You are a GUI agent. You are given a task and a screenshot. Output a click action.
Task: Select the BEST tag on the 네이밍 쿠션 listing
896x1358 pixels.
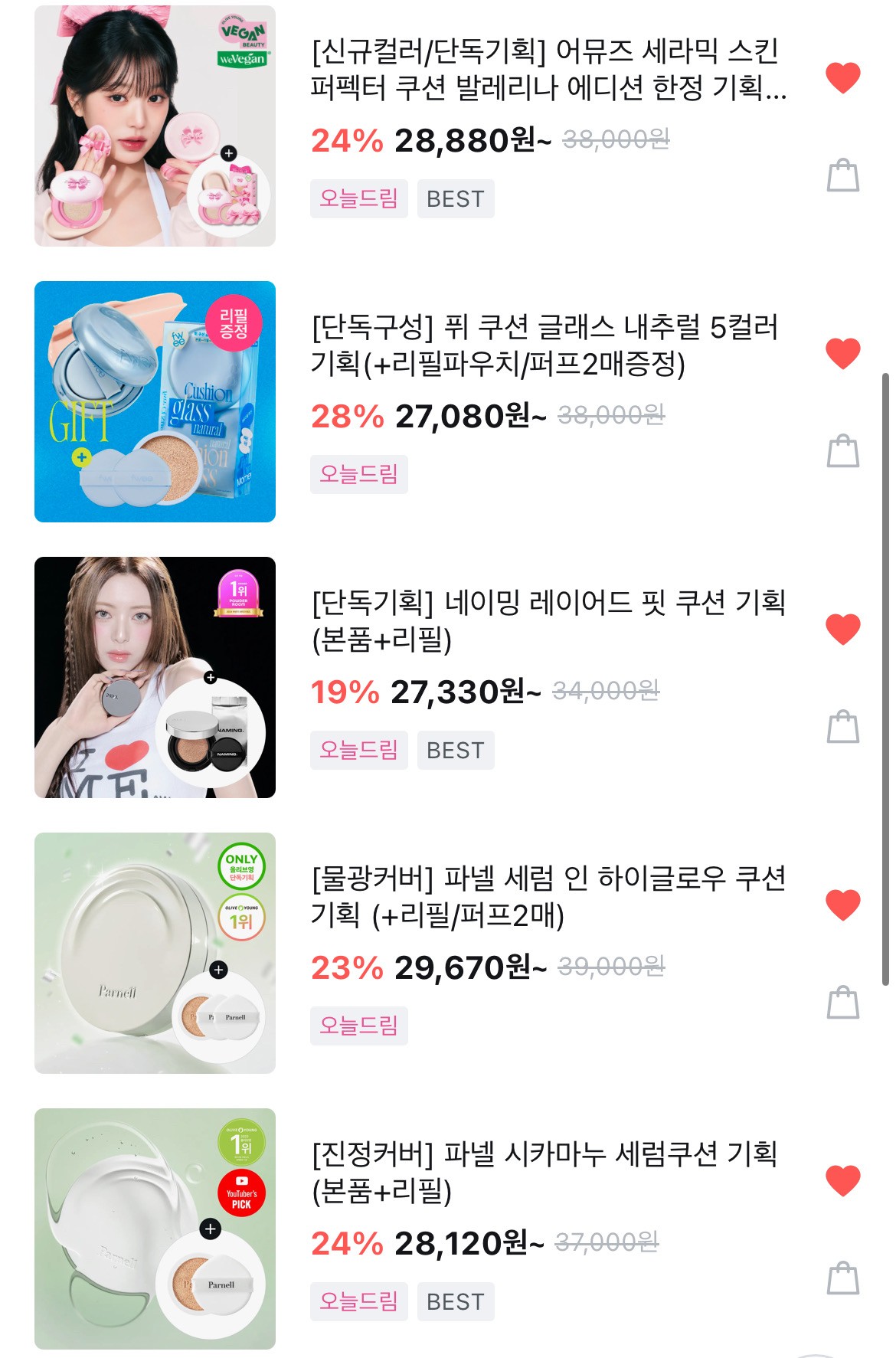[x=457, y=751]
